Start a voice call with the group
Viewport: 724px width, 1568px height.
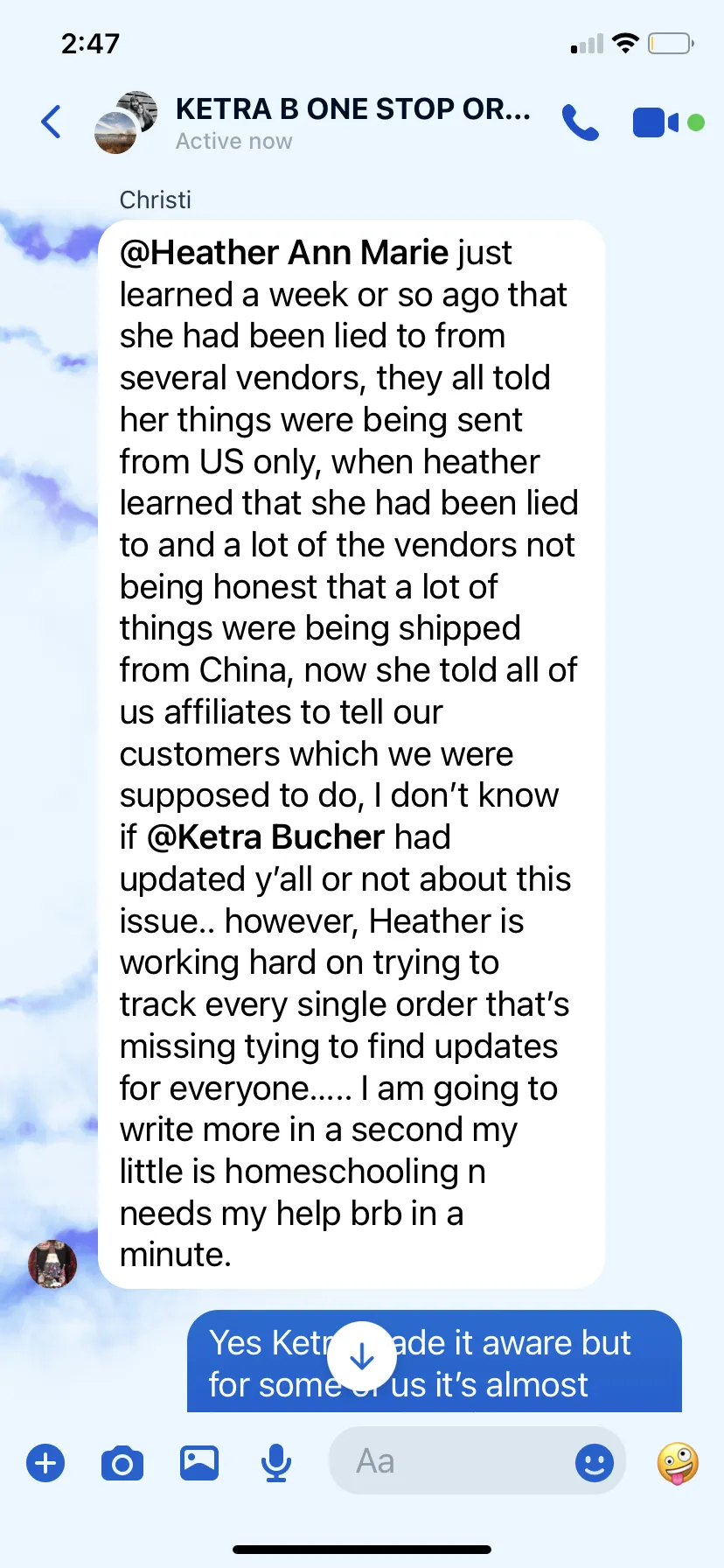tap(581, 122)
